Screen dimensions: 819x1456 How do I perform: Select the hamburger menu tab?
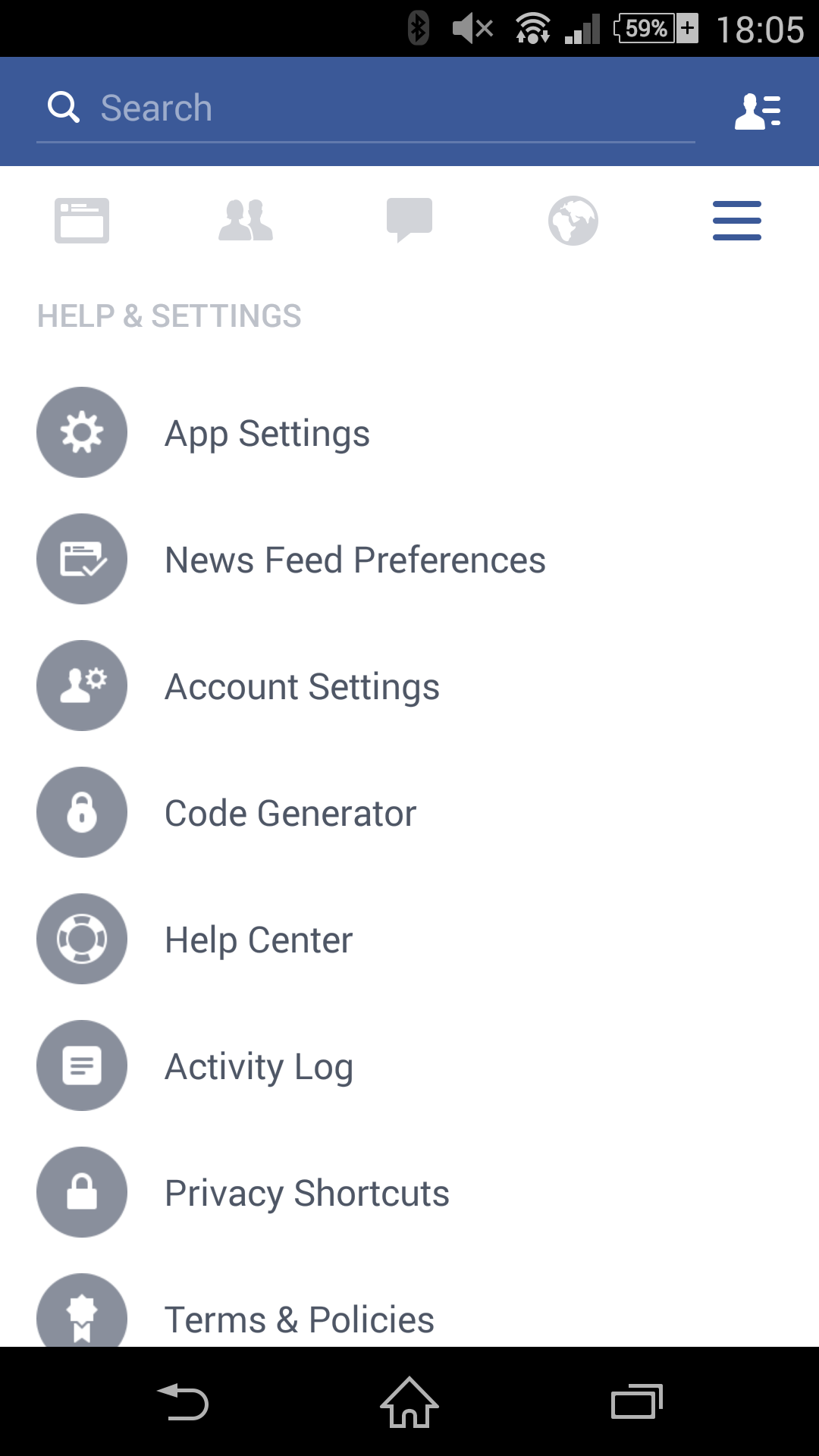tap(737, 221)
